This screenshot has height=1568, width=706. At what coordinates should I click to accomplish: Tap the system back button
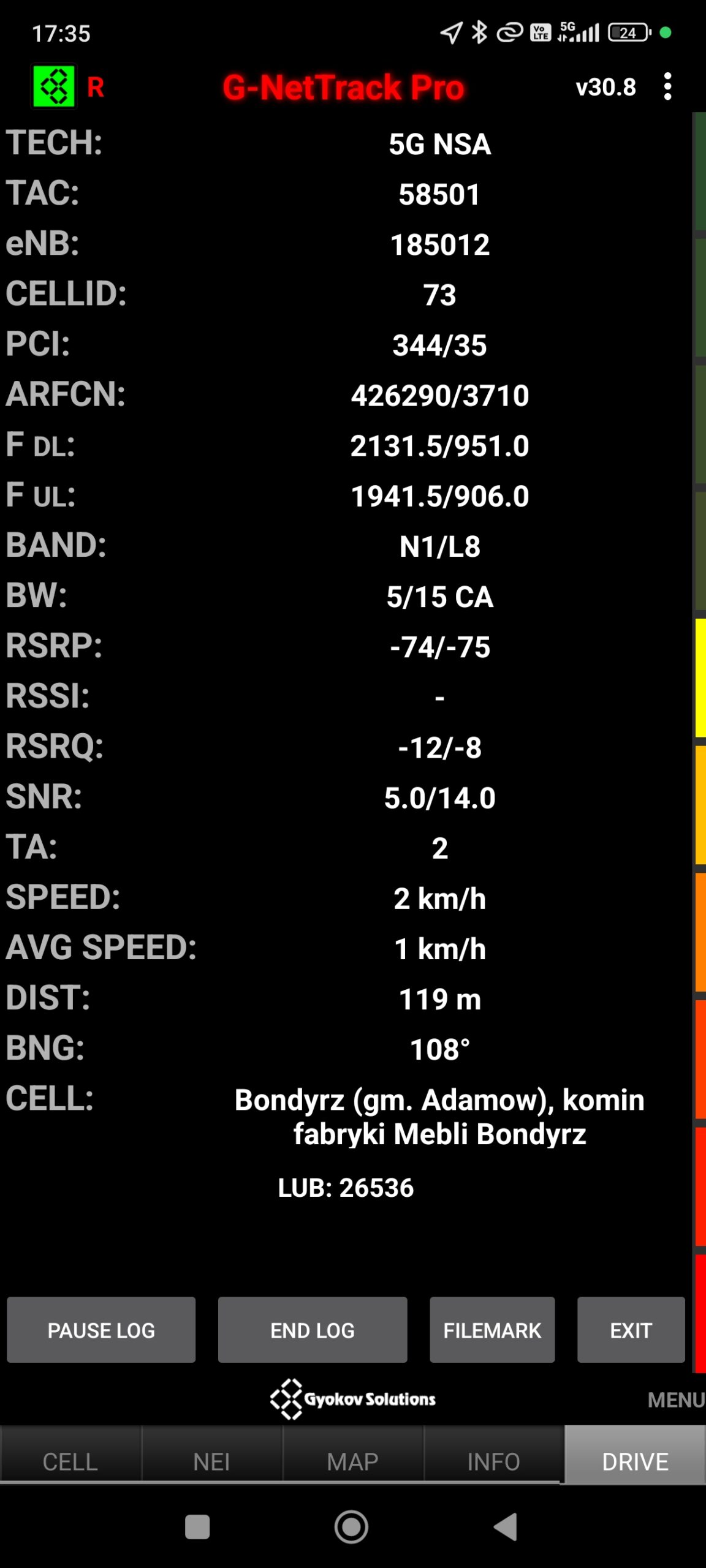pos(506,1526)
